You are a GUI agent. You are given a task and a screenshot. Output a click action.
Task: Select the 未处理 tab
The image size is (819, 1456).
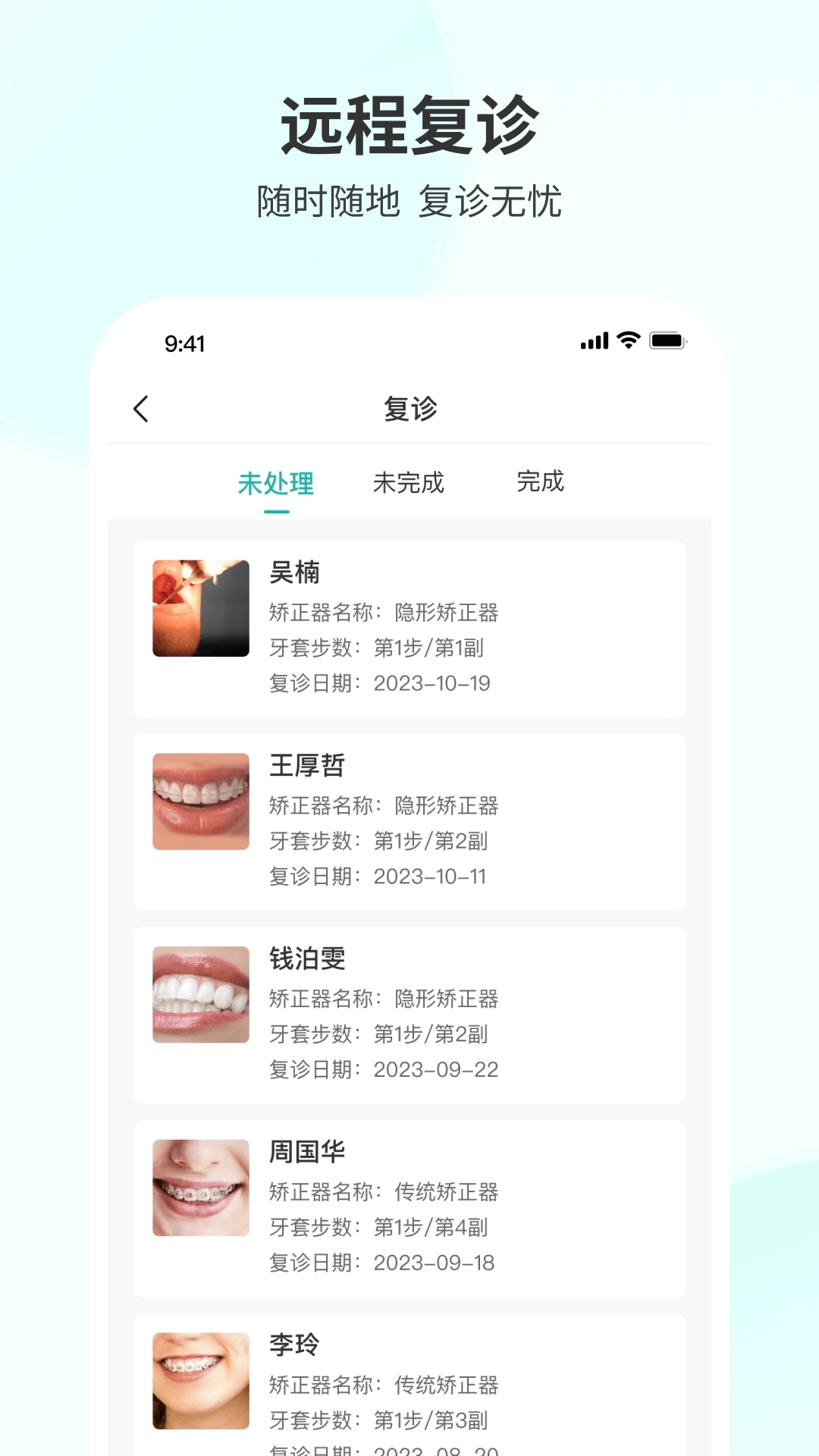tap(277, 482)
